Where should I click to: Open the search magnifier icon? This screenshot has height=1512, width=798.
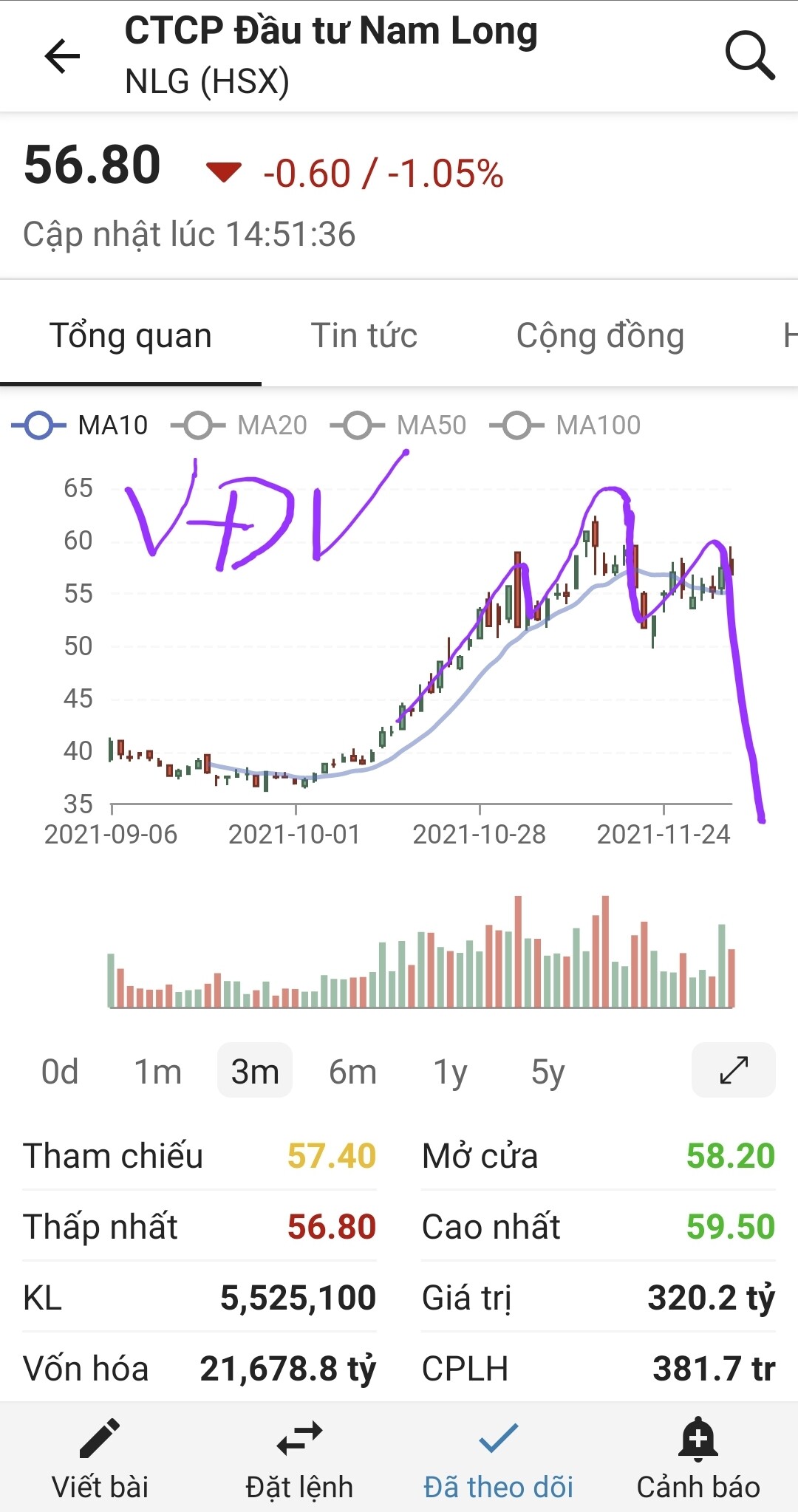point(750,55)
